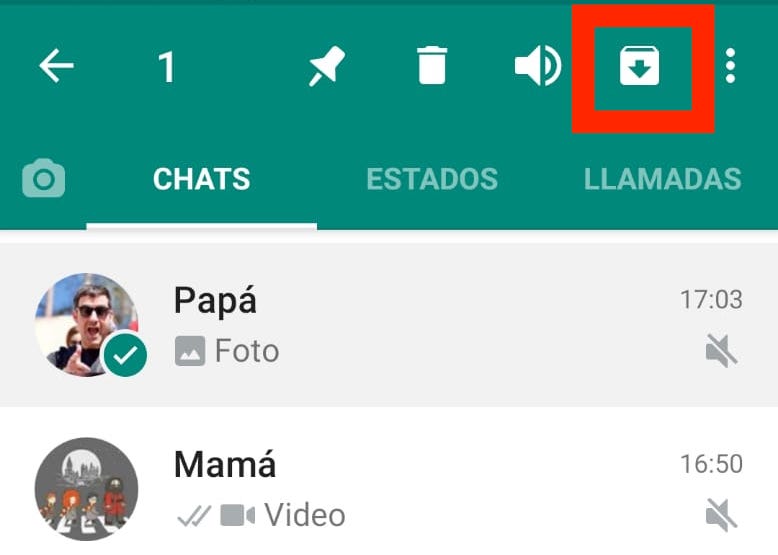Exit selection mode with back arrow
The height and width of the screenshot is (555, 778).
(x=57, y=67)
